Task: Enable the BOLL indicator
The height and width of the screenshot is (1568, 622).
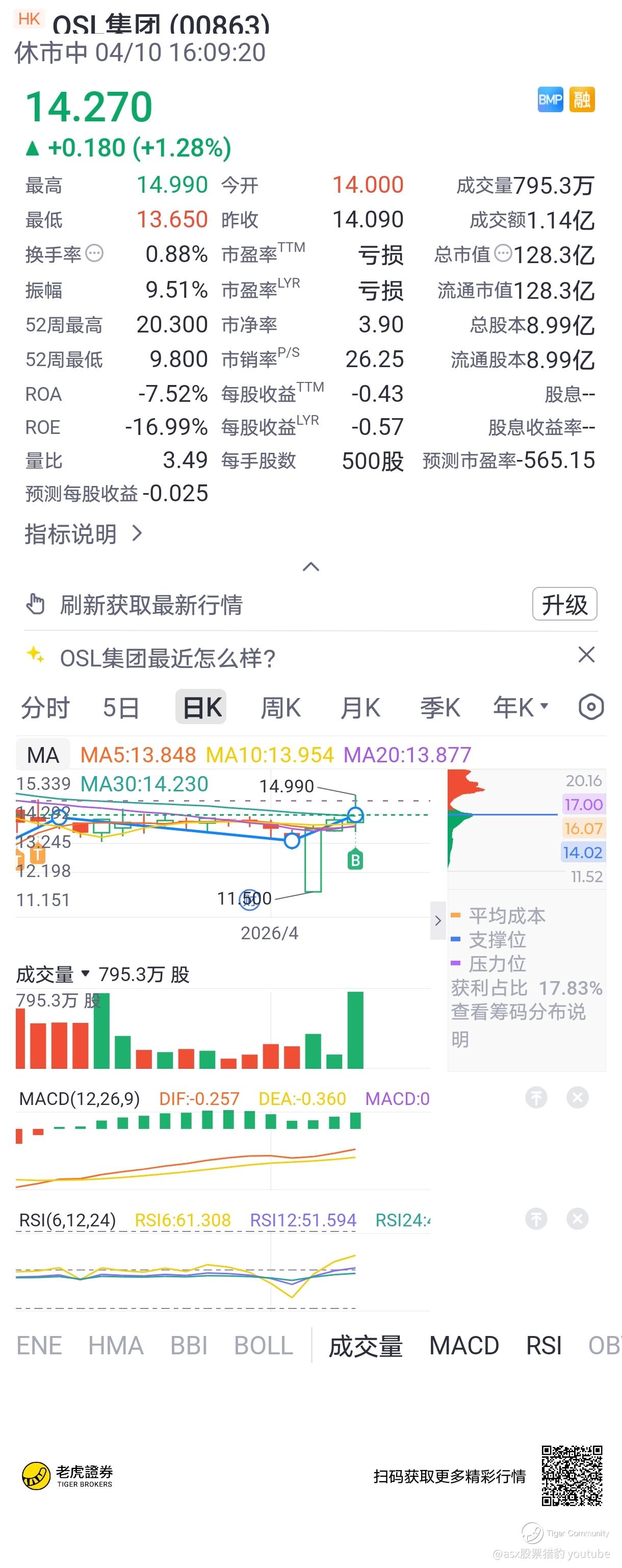Action: [264, 1345]
